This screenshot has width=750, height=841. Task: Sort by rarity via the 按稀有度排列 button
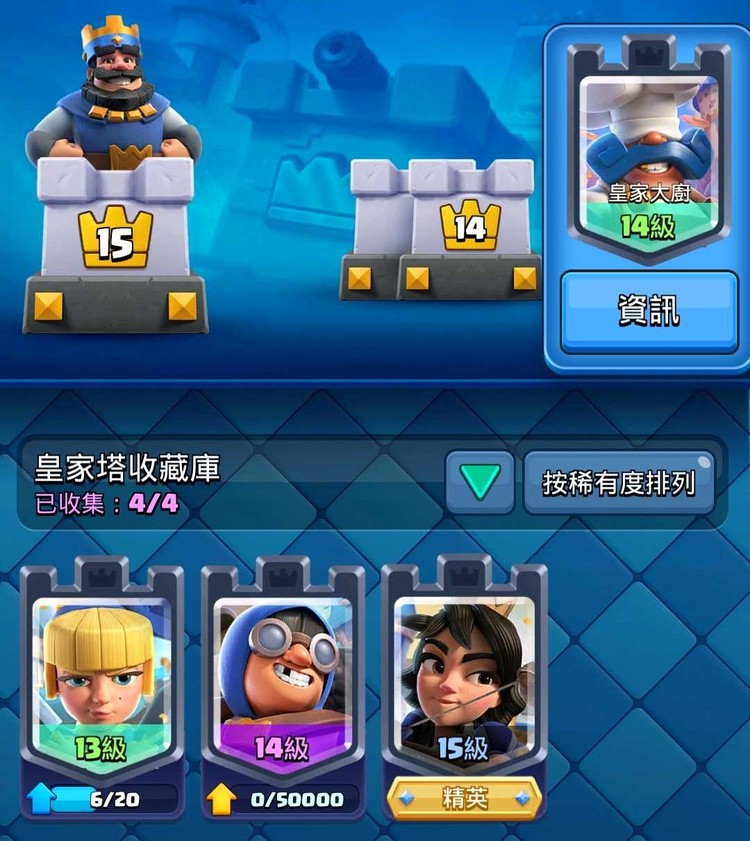(x=618, y=483)
